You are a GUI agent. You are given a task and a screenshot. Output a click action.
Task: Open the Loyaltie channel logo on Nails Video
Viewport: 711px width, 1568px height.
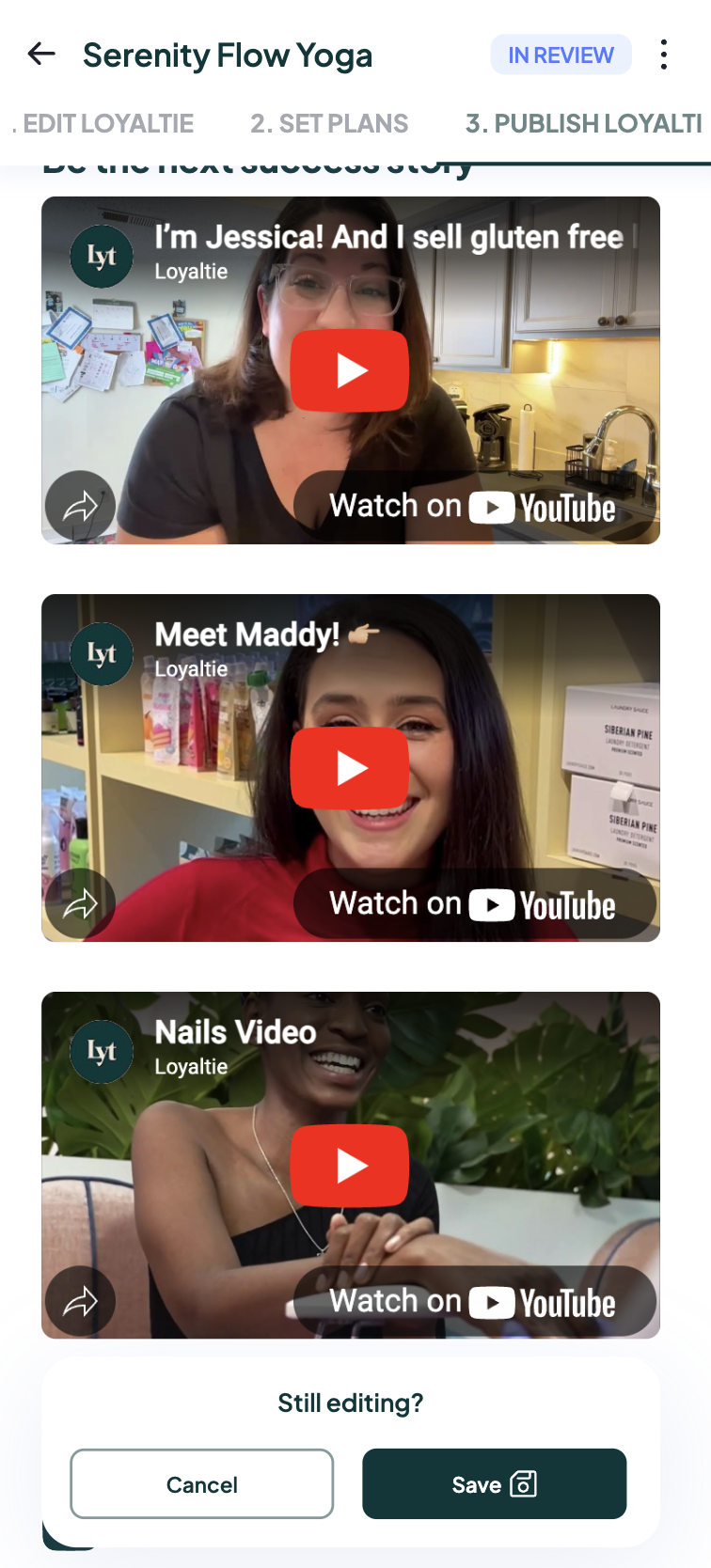pos(102,1051)
